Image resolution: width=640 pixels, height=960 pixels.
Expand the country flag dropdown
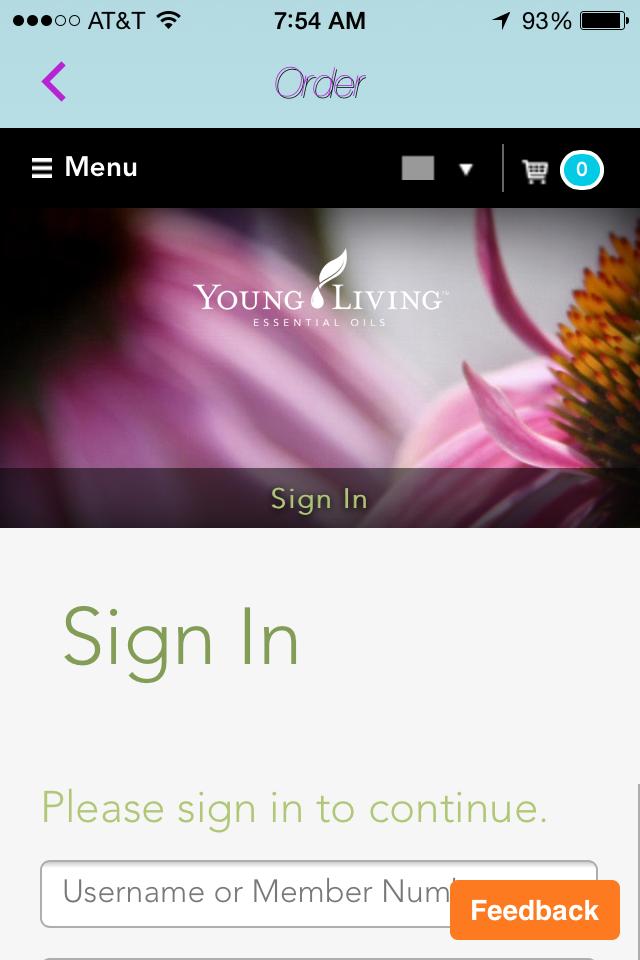437,168
